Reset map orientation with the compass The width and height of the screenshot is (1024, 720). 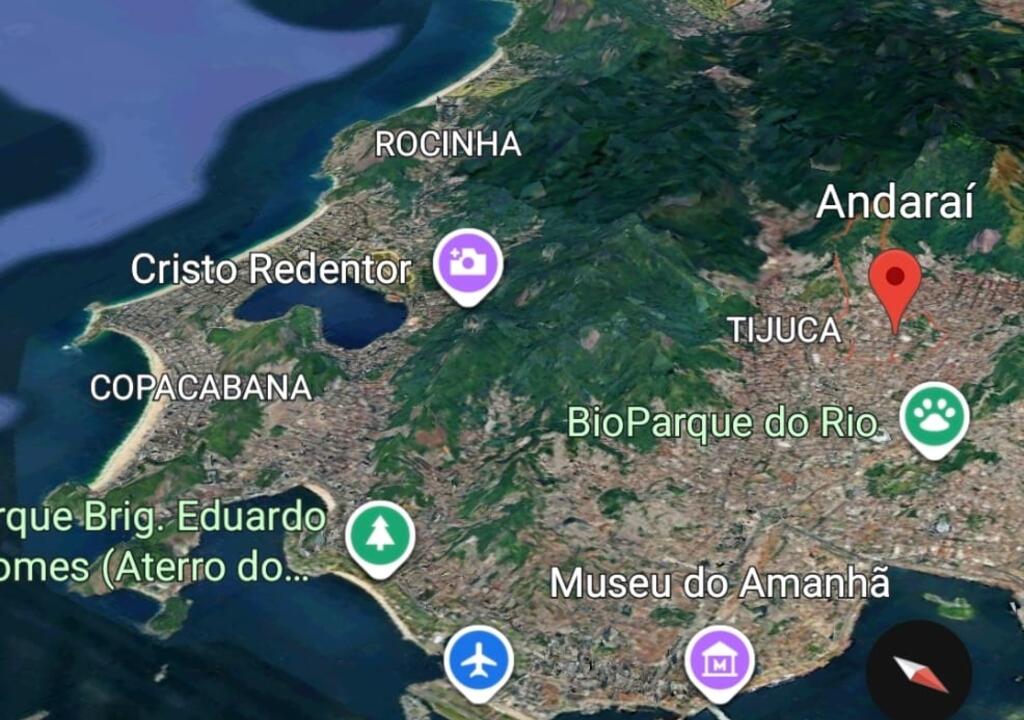[919, 672]
